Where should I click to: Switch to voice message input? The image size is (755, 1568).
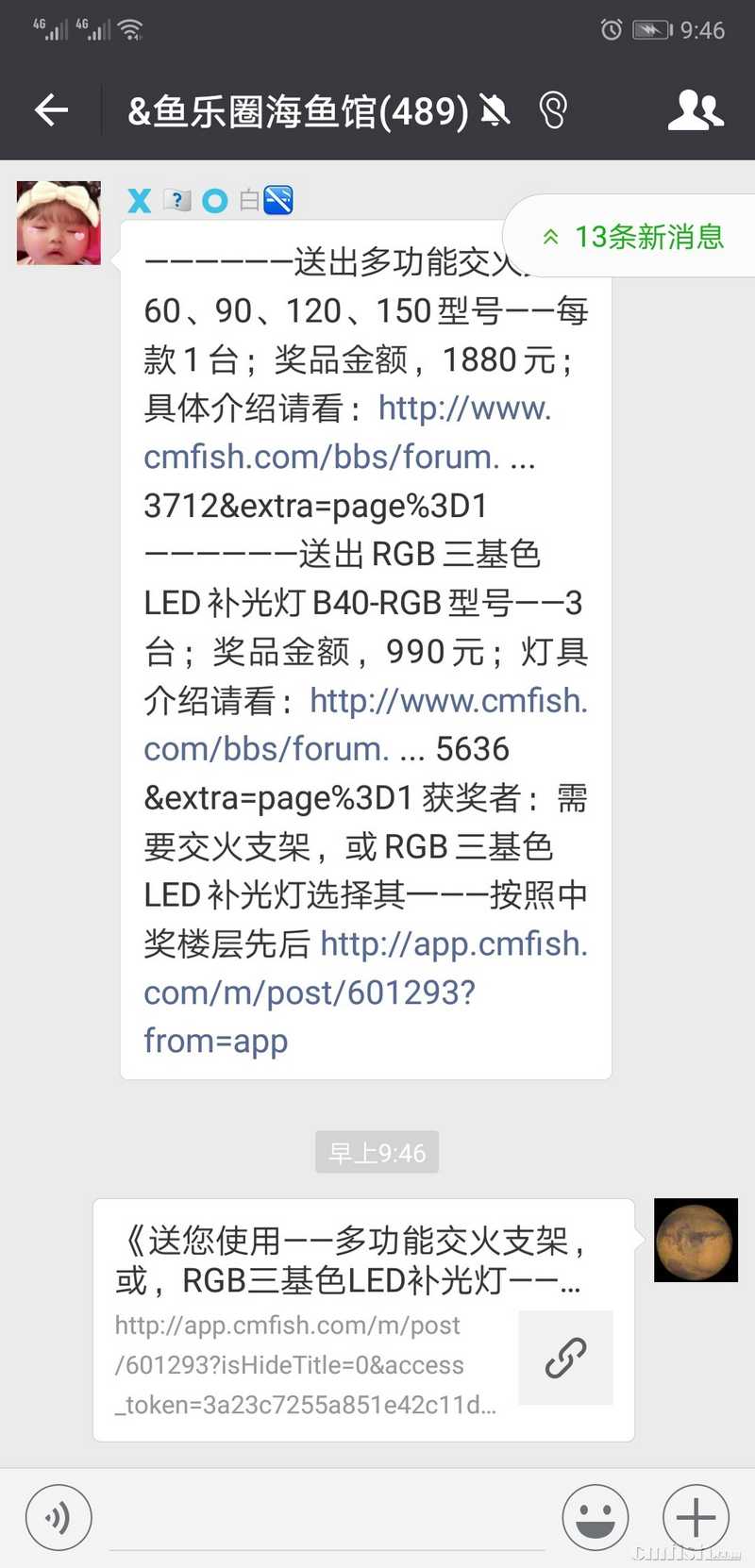[59, 1517]
